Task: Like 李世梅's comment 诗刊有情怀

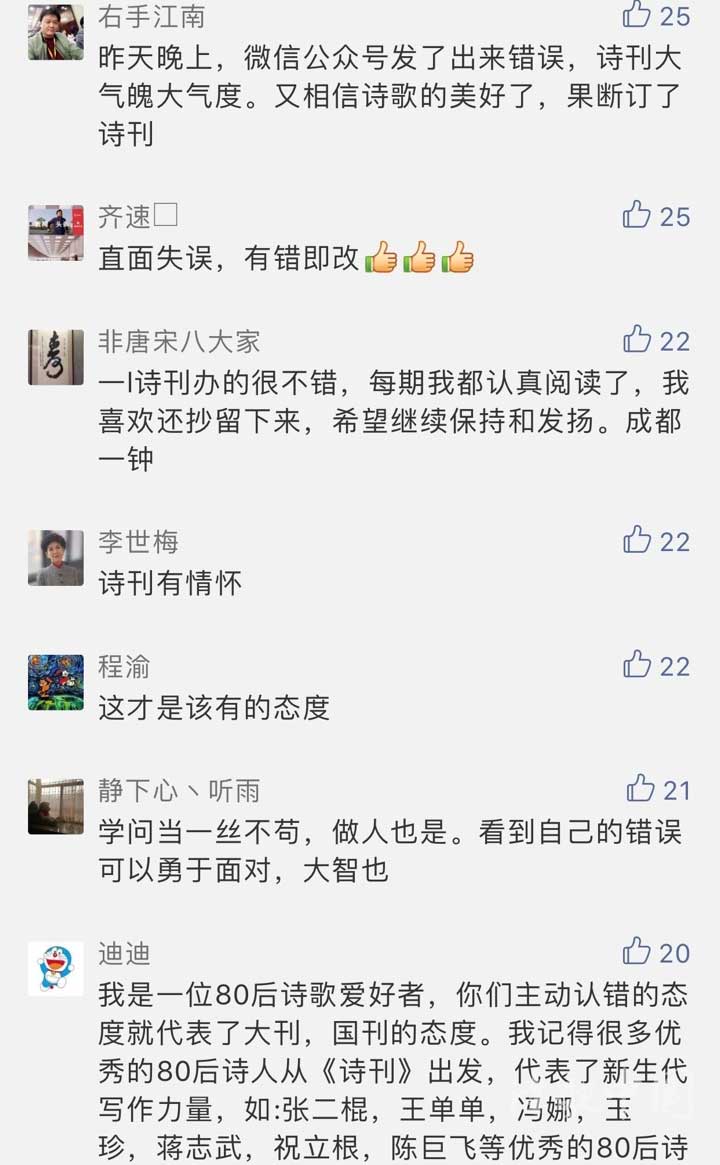Action: click(x=637, y=539)
